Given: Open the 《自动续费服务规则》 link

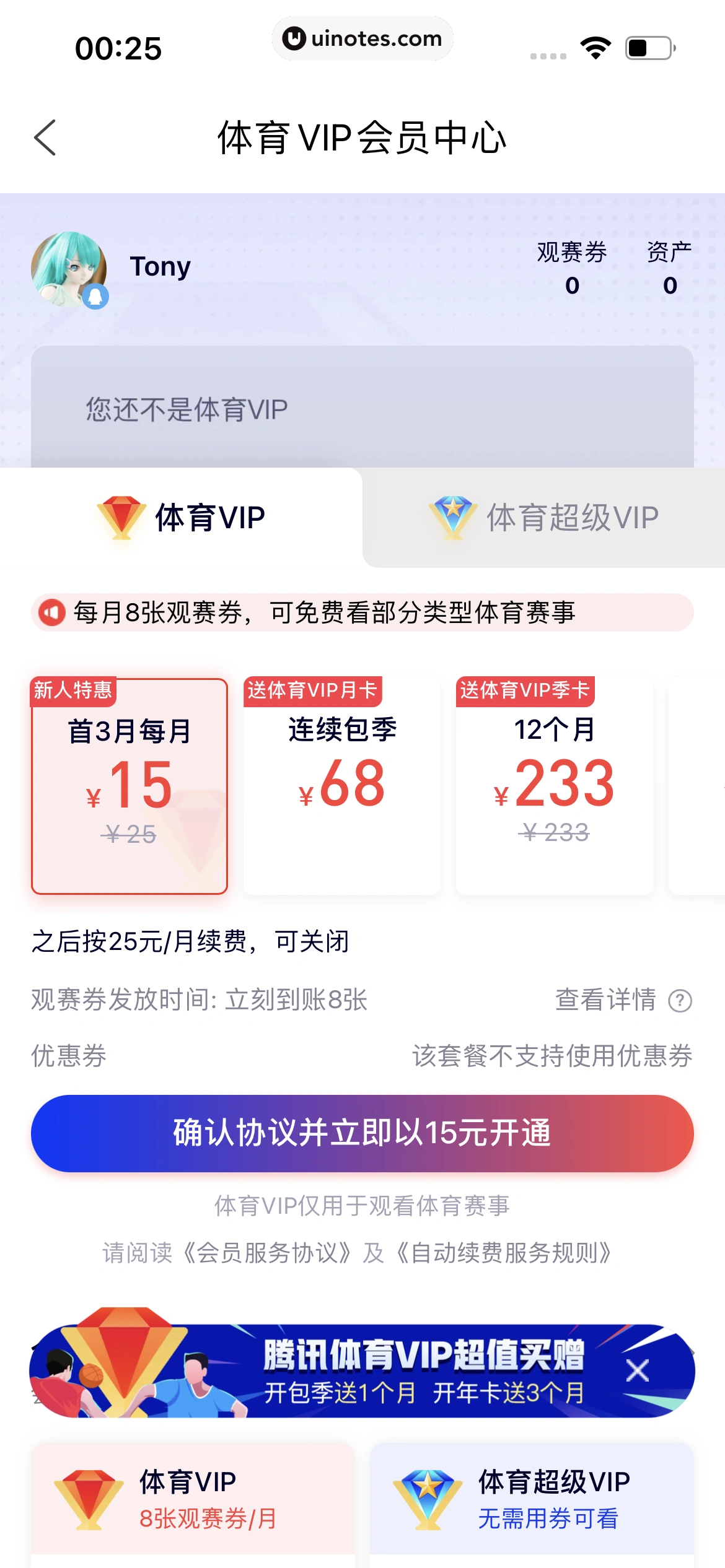Looking at the screenshot, I should point(504,1253).
